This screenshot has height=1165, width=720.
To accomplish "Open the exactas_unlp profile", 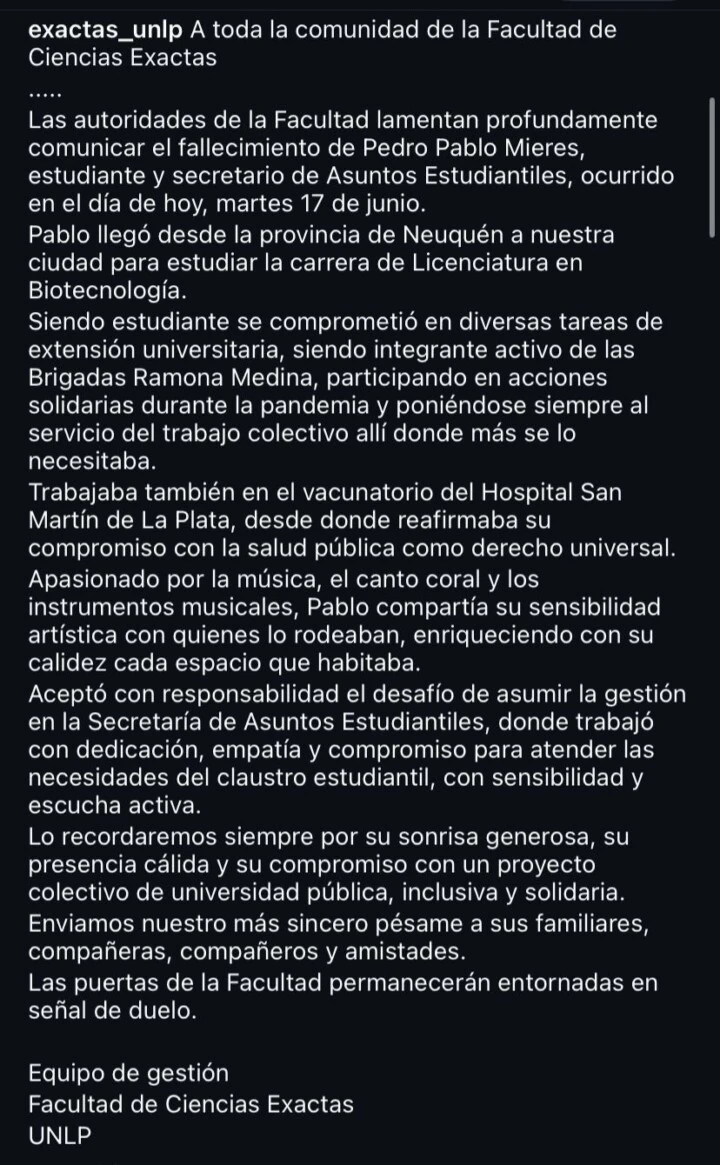I will pyautogui.click(x=100, y=30).
